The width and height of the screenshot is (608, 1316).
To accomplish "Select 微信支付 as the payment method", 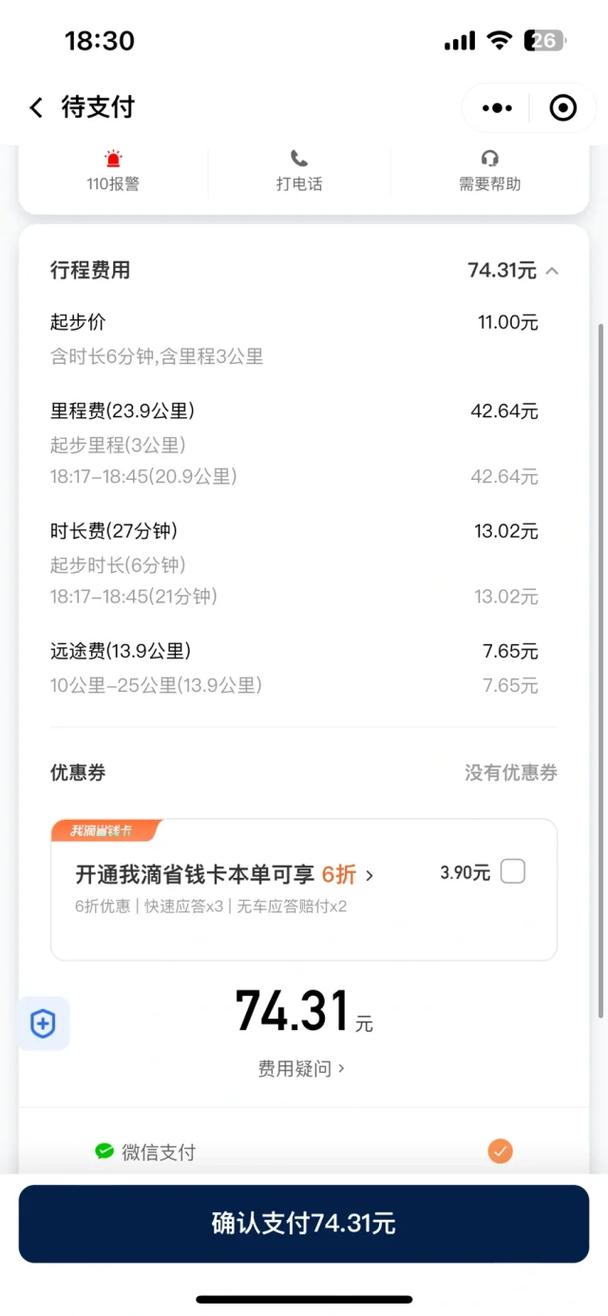I will (304, 1152).
